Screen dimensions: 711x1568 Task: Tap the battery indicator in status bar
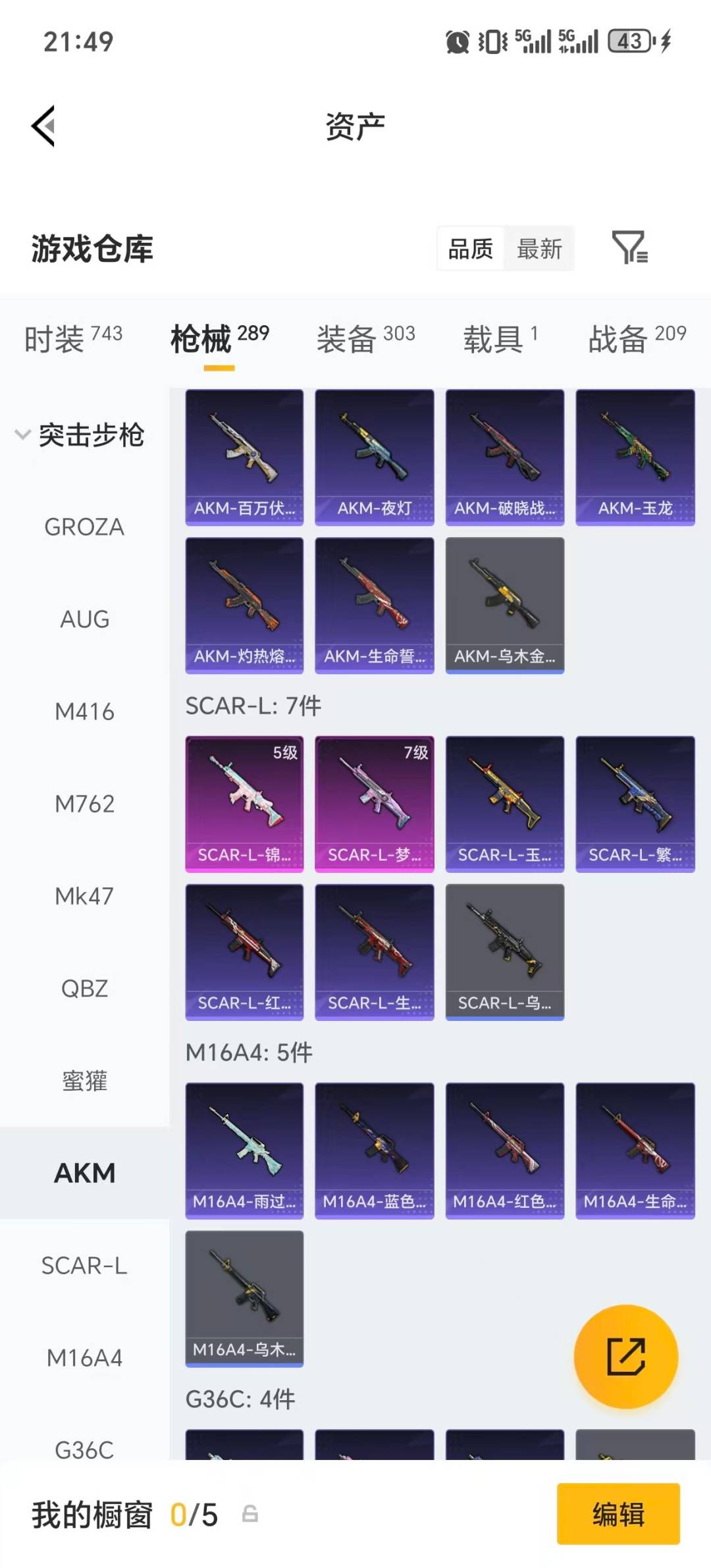(x=630, y=41)
